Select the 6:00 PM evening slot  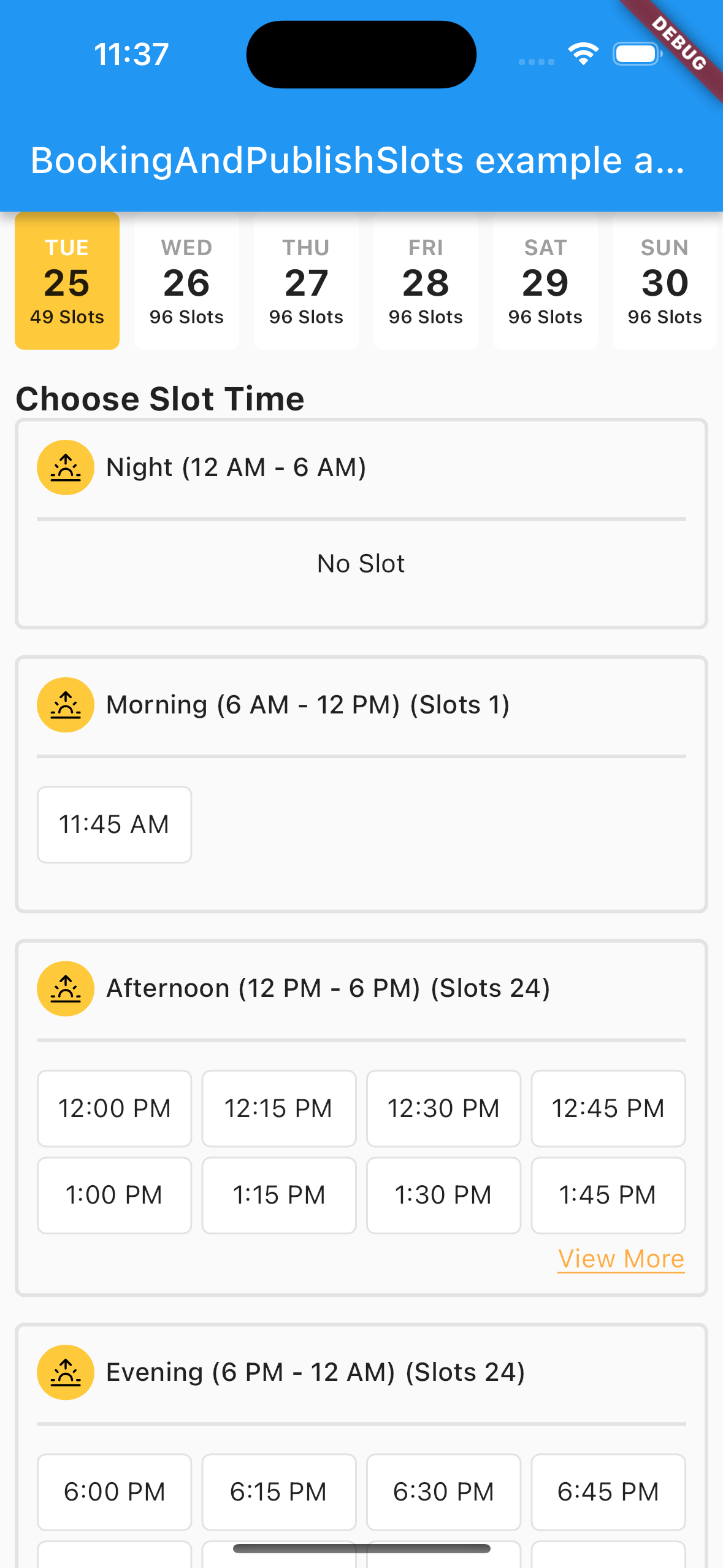(114, 1492)
